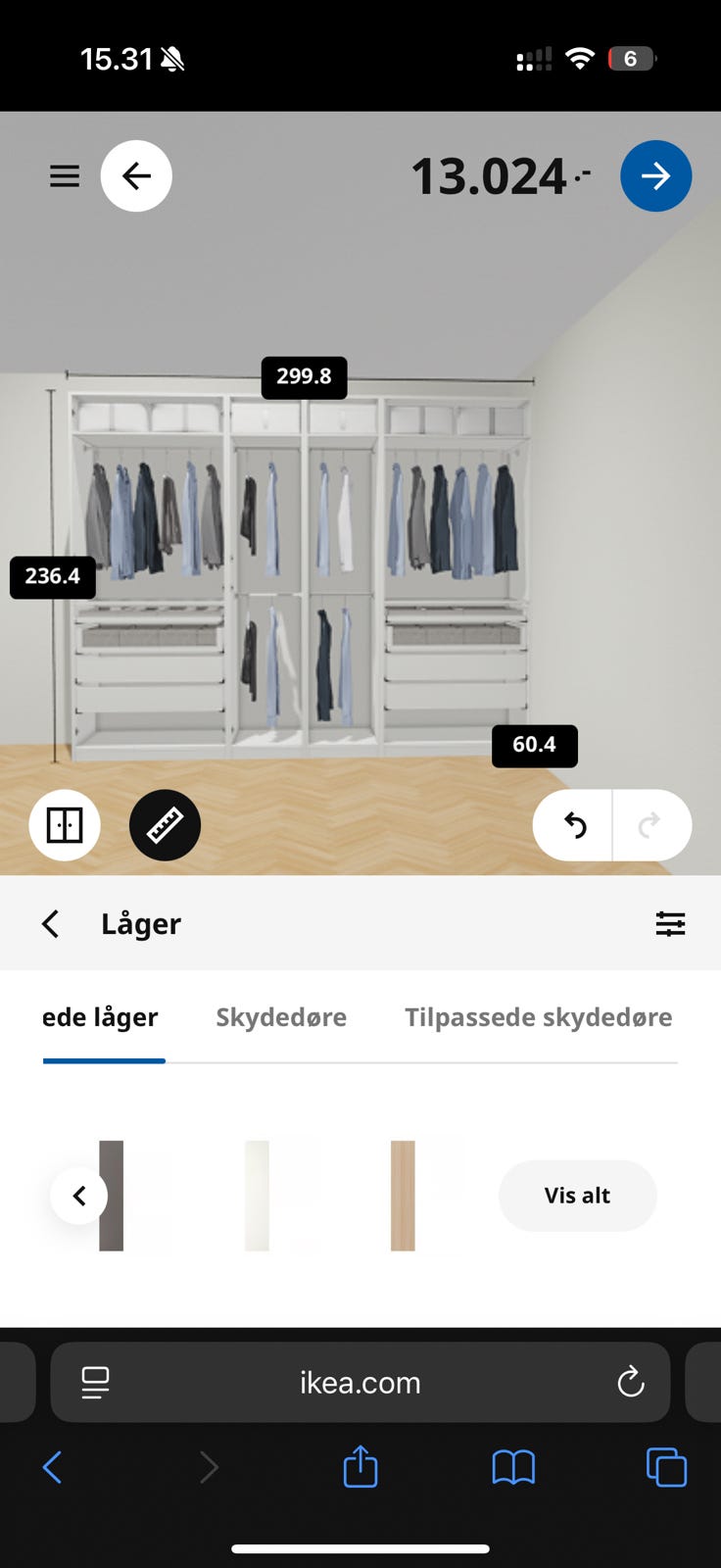
Task: Click the Vis alt button
Action: (x=577, y=1196)
